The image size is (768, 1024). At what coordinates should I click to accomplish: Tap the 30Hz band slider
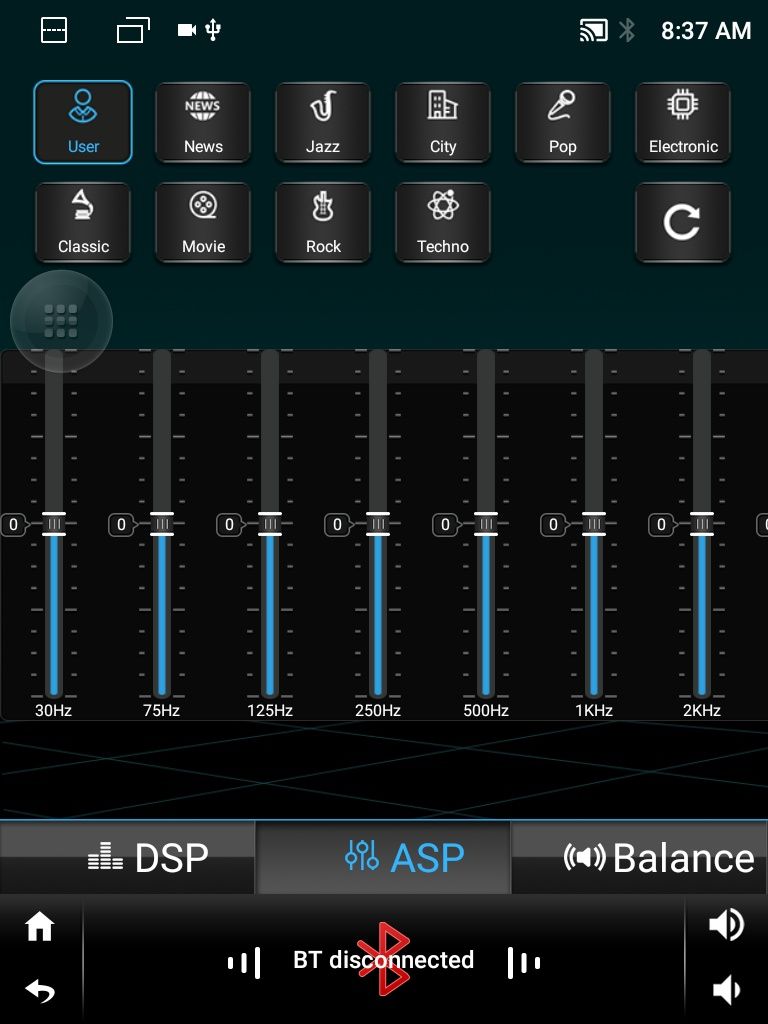click(54, 524)
